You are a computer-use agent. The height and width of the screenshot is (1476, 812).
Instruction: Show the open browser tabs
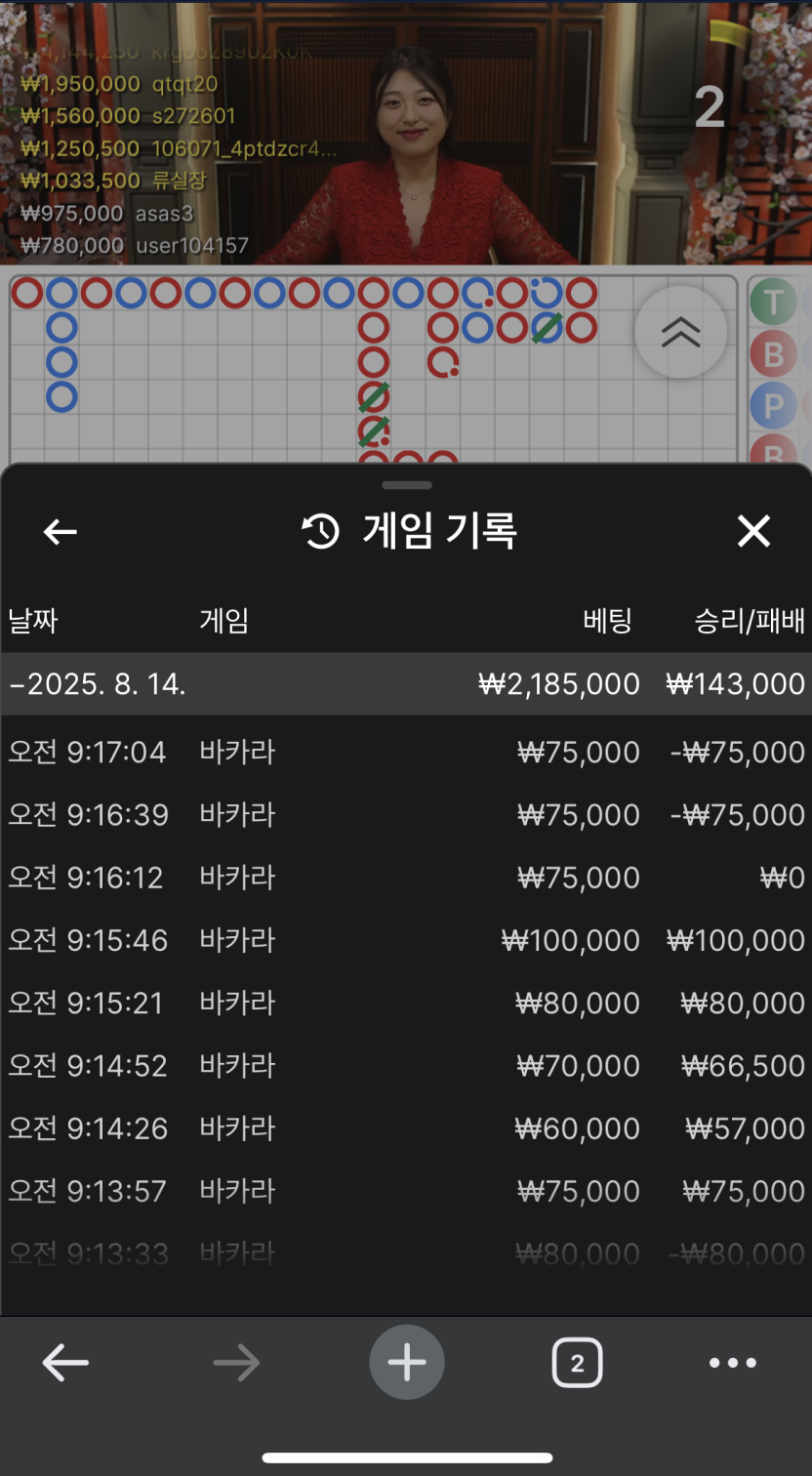click(577, 1363)
